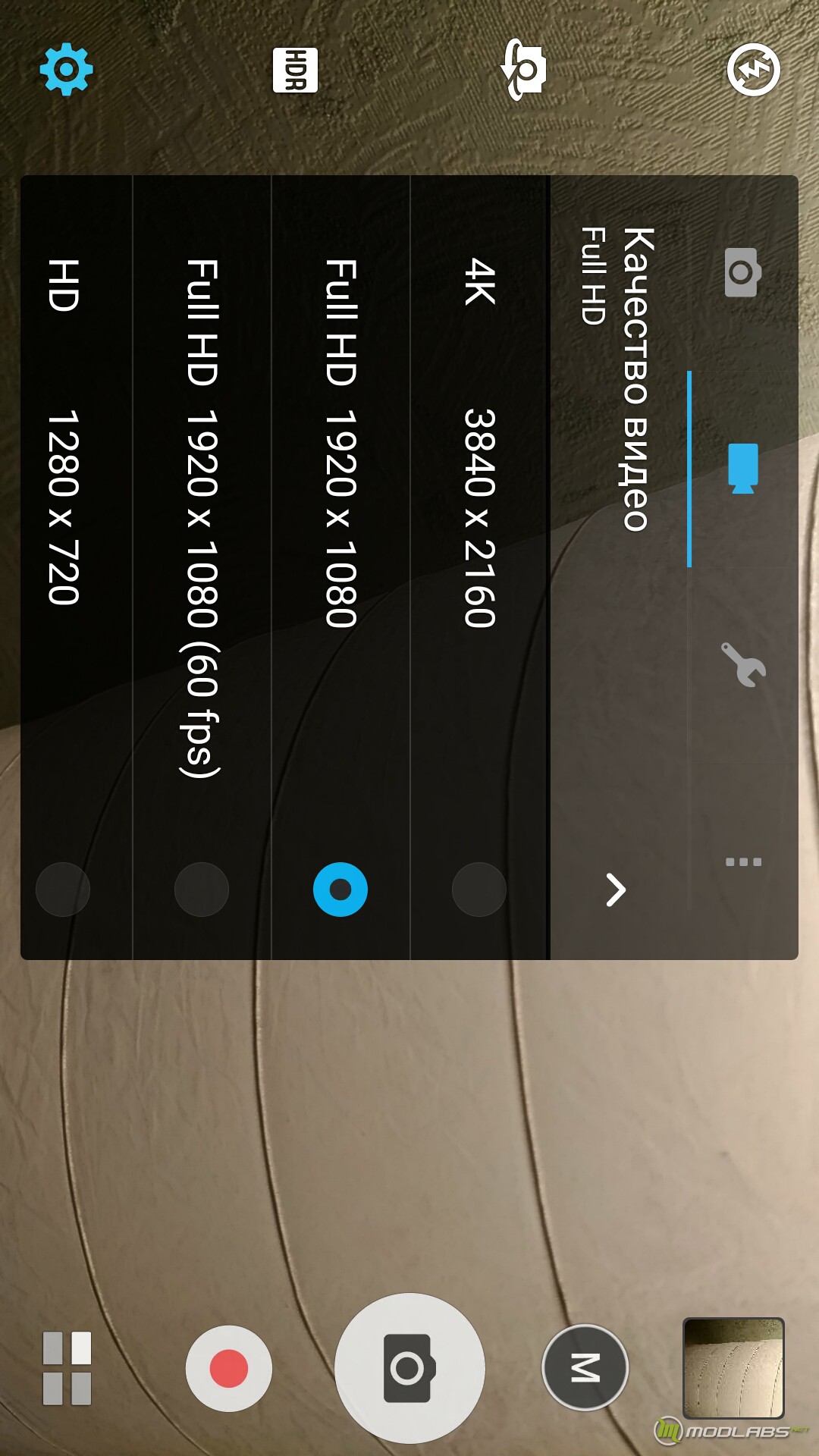Open the wrench general settings tab
Screen dimensions: 819x1456
[743, 664]
